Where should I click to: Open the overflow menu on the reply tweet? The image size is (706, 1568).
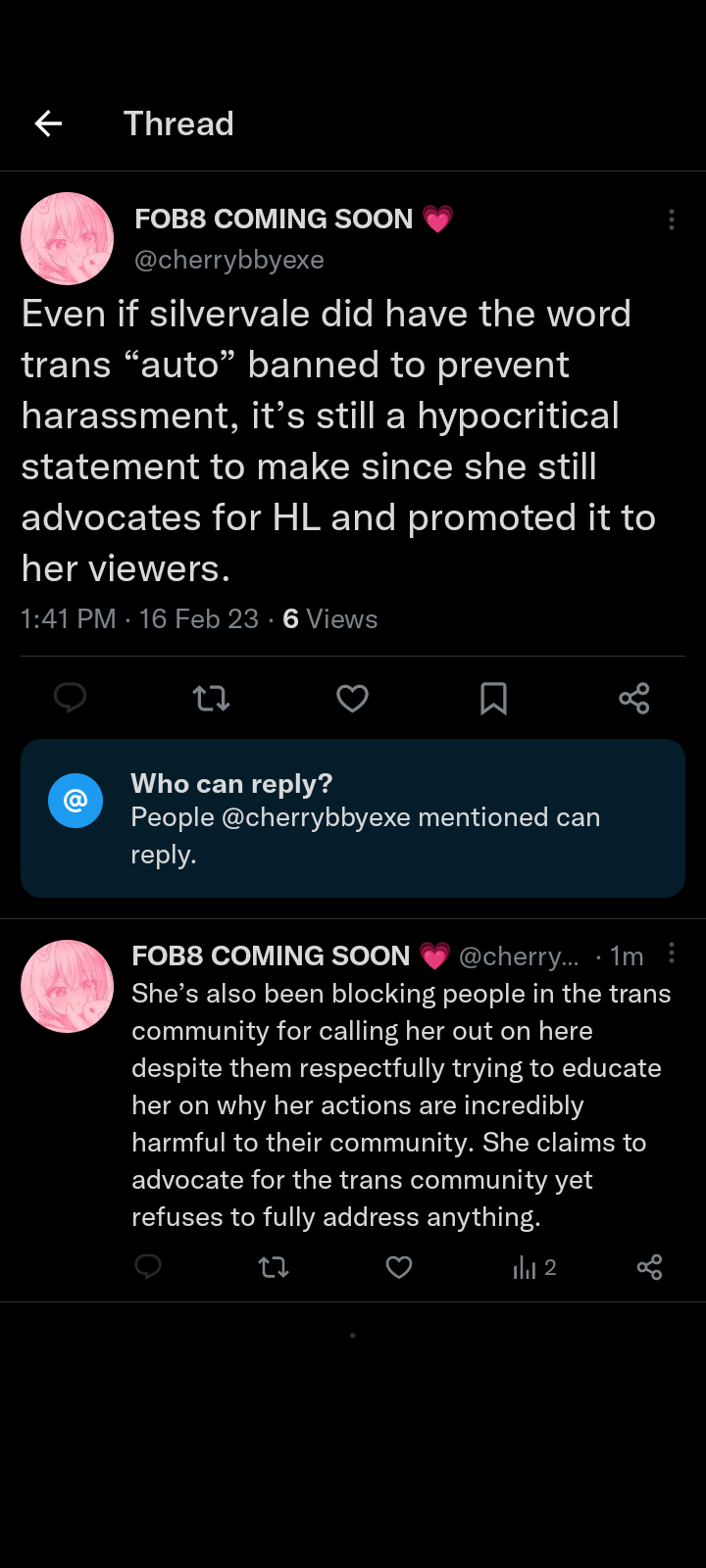click(672, 954)
